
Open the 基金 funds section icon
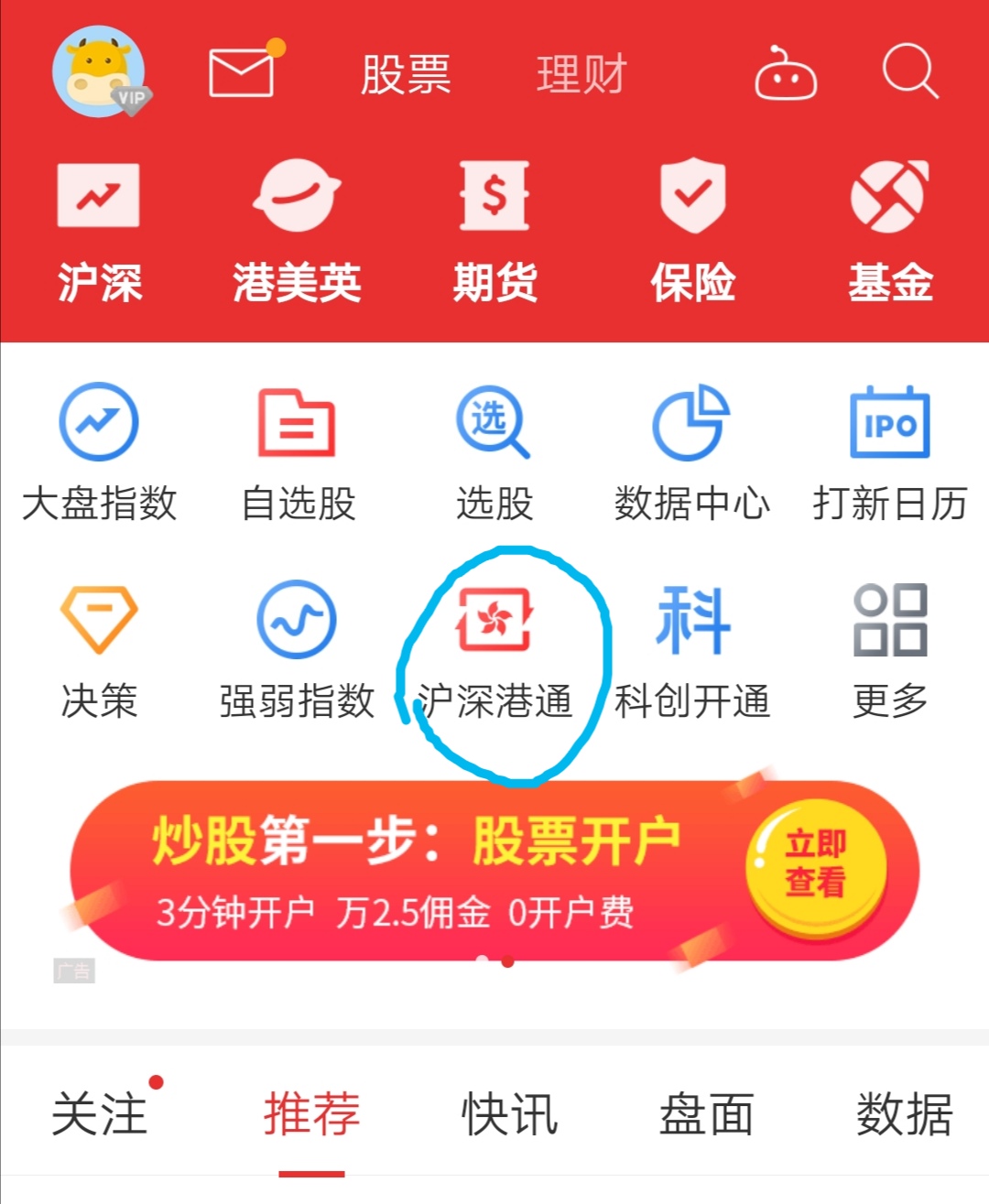890,195
